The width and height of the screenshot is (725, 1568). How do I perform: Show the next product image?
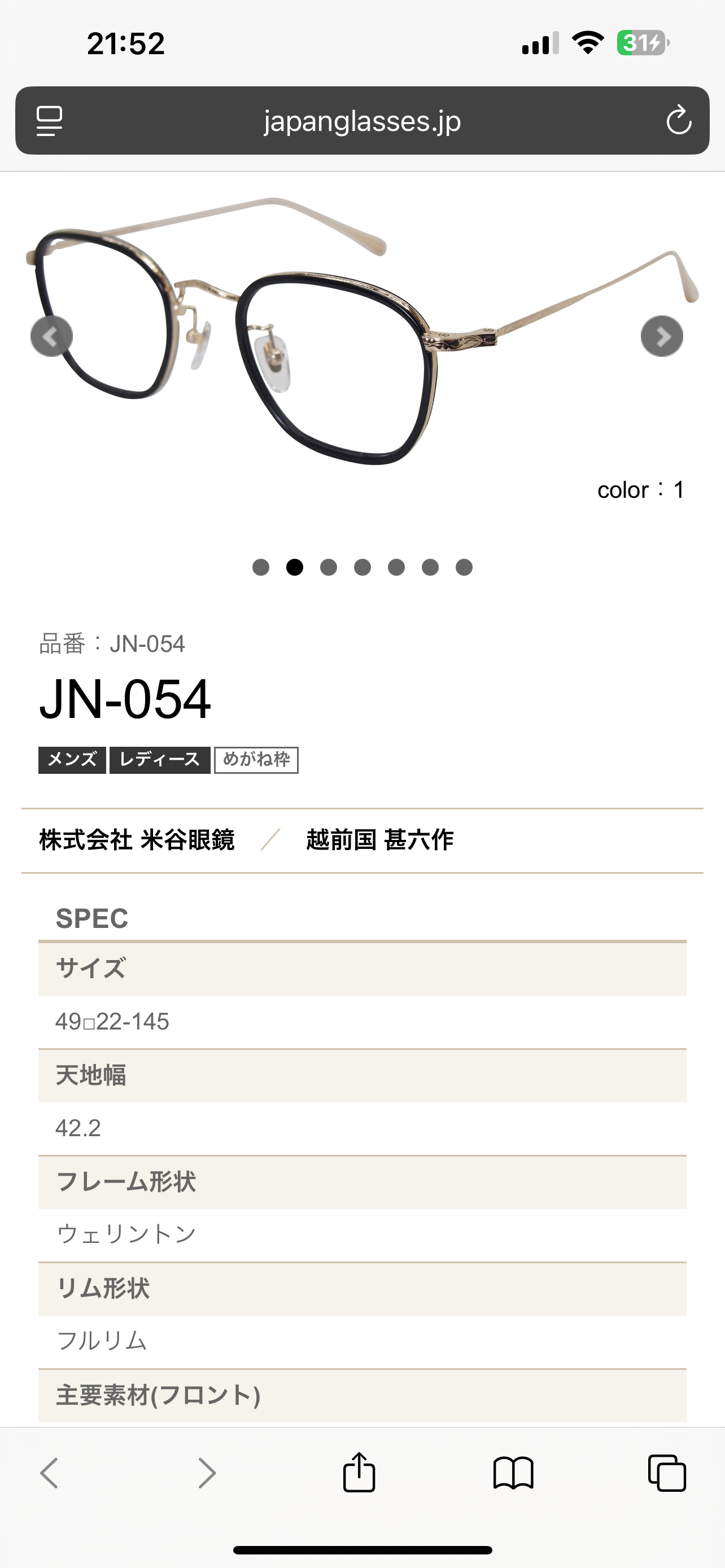point(662,336)
